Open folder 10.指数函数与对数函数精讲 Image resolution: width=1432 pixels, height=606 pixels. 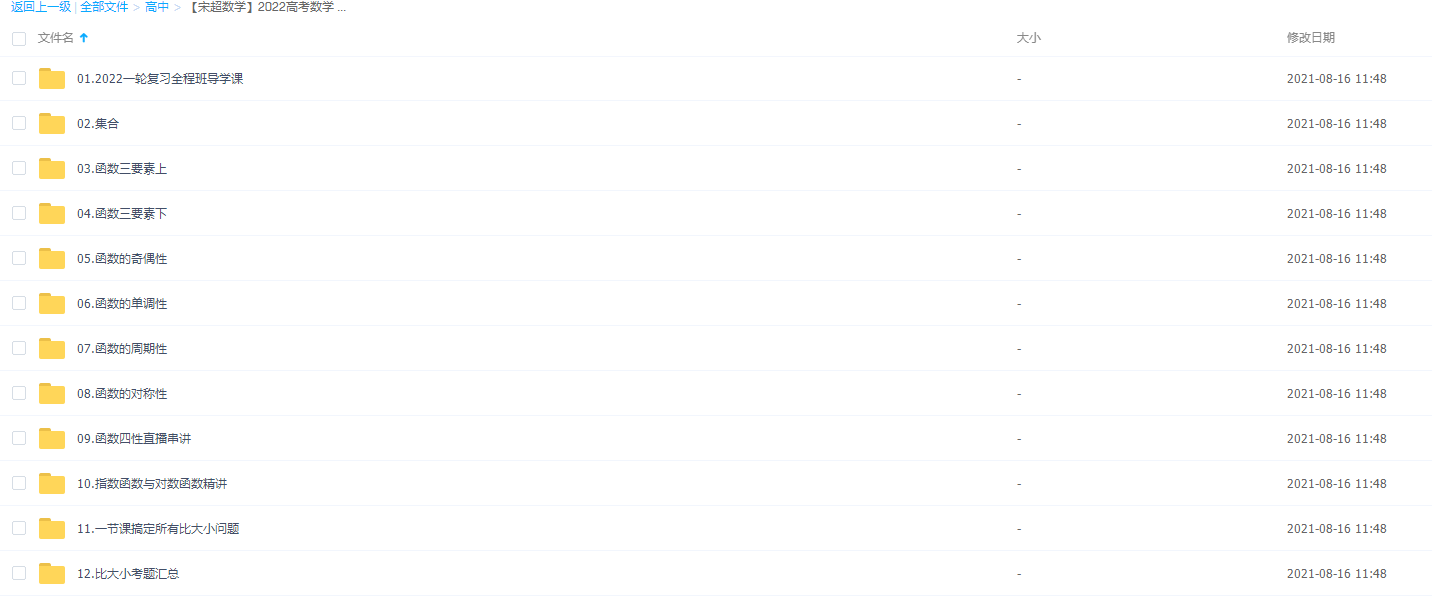152,484
